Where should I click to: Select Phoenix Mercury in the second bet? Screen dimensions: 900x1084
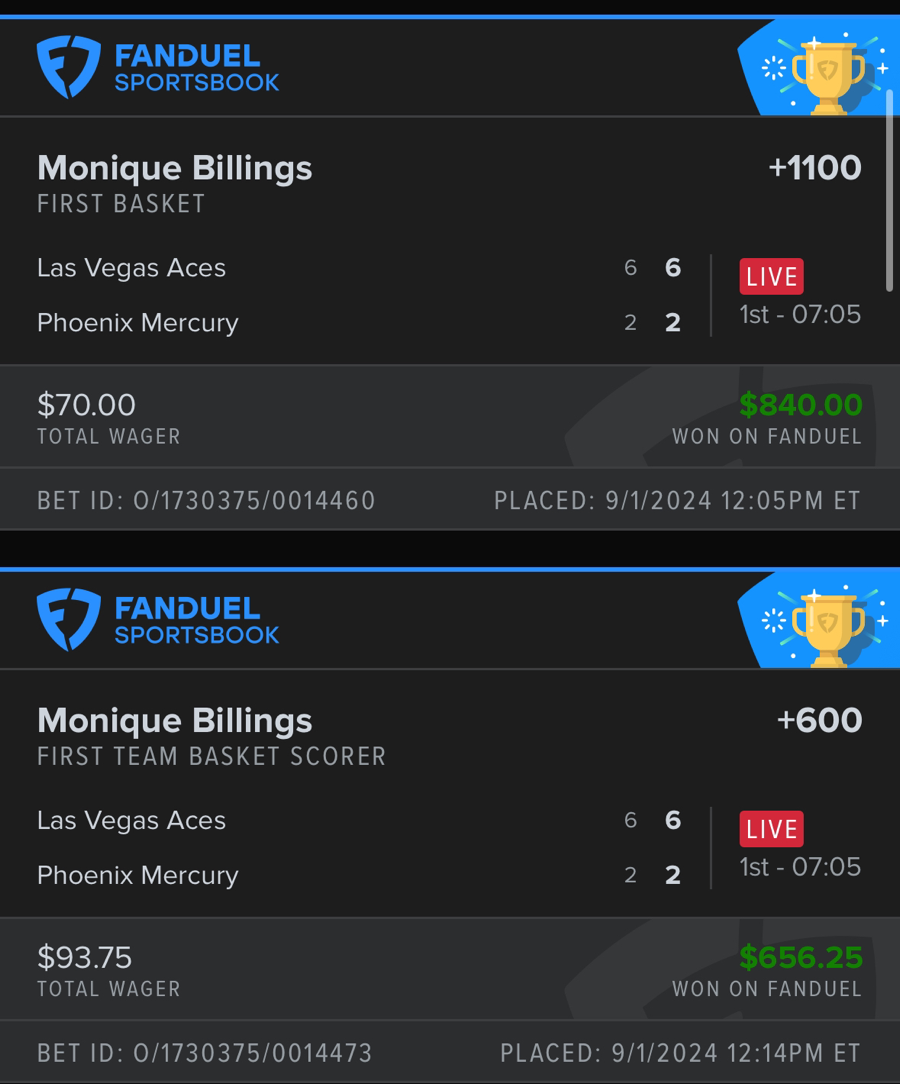click(137, 875)
